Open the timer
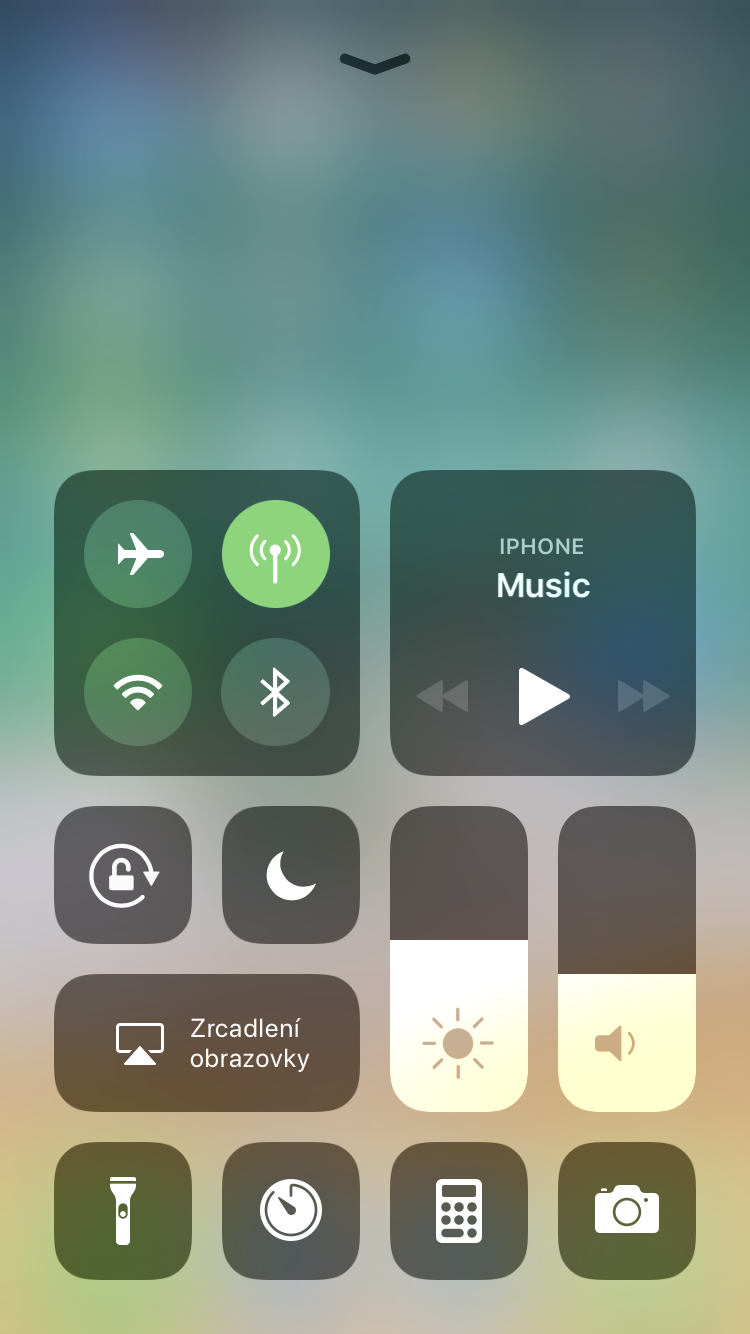This screenshot has height=1334, width=750. (x=291, y=1211)
